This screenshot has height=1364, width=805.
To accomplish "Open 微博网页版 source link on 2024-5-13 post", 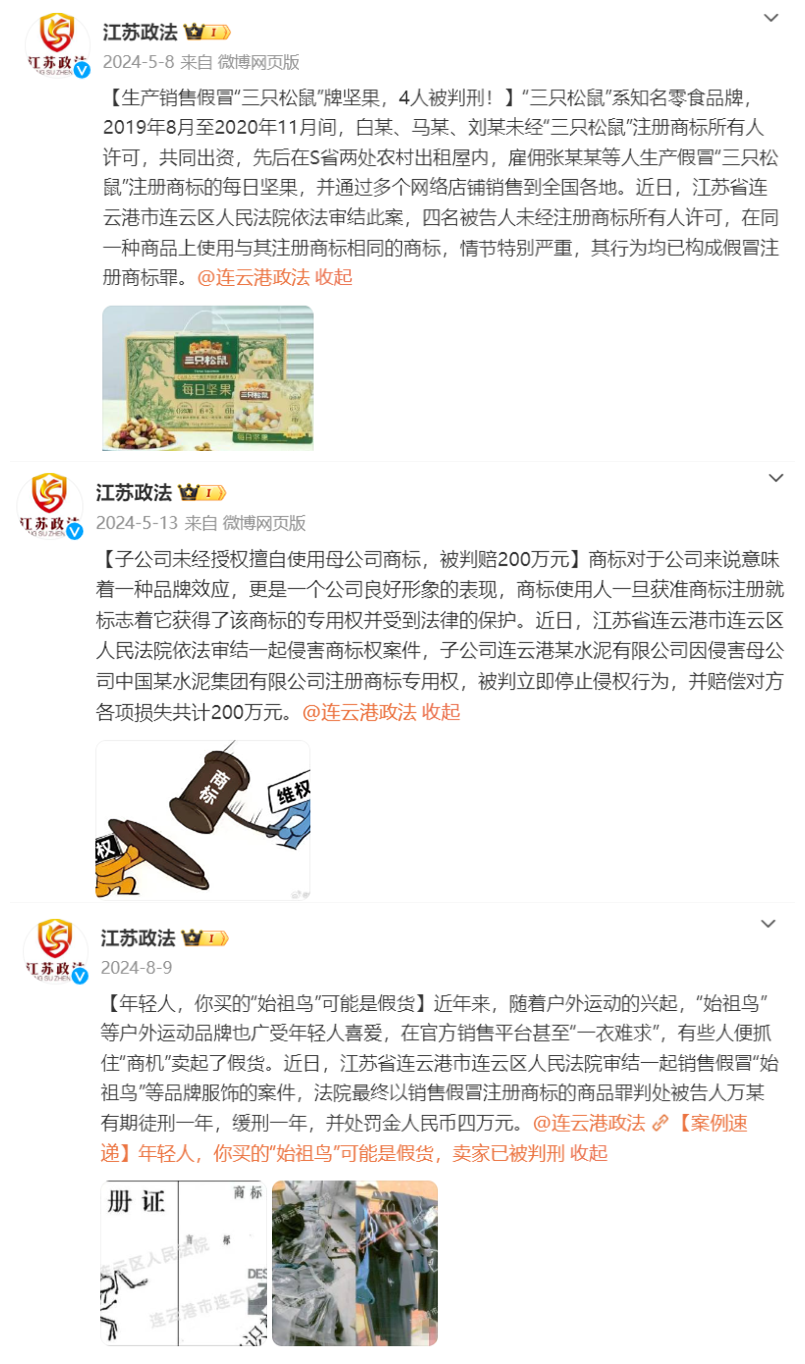I will click(x=264, y=522).
